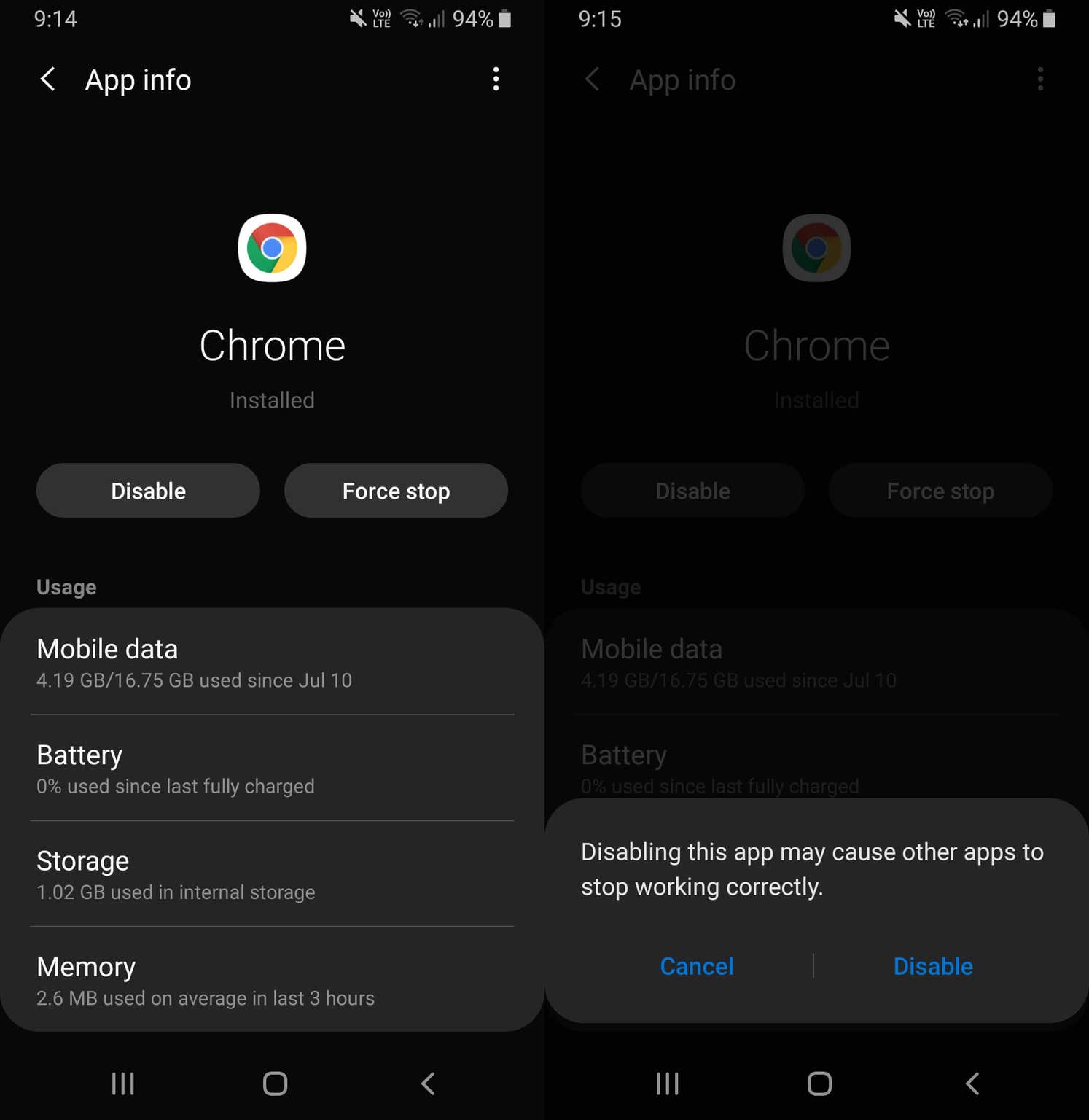Screen dimensions: 1089x1120
Task: Tap the back arrow on App info
Action: pos(47,79)
